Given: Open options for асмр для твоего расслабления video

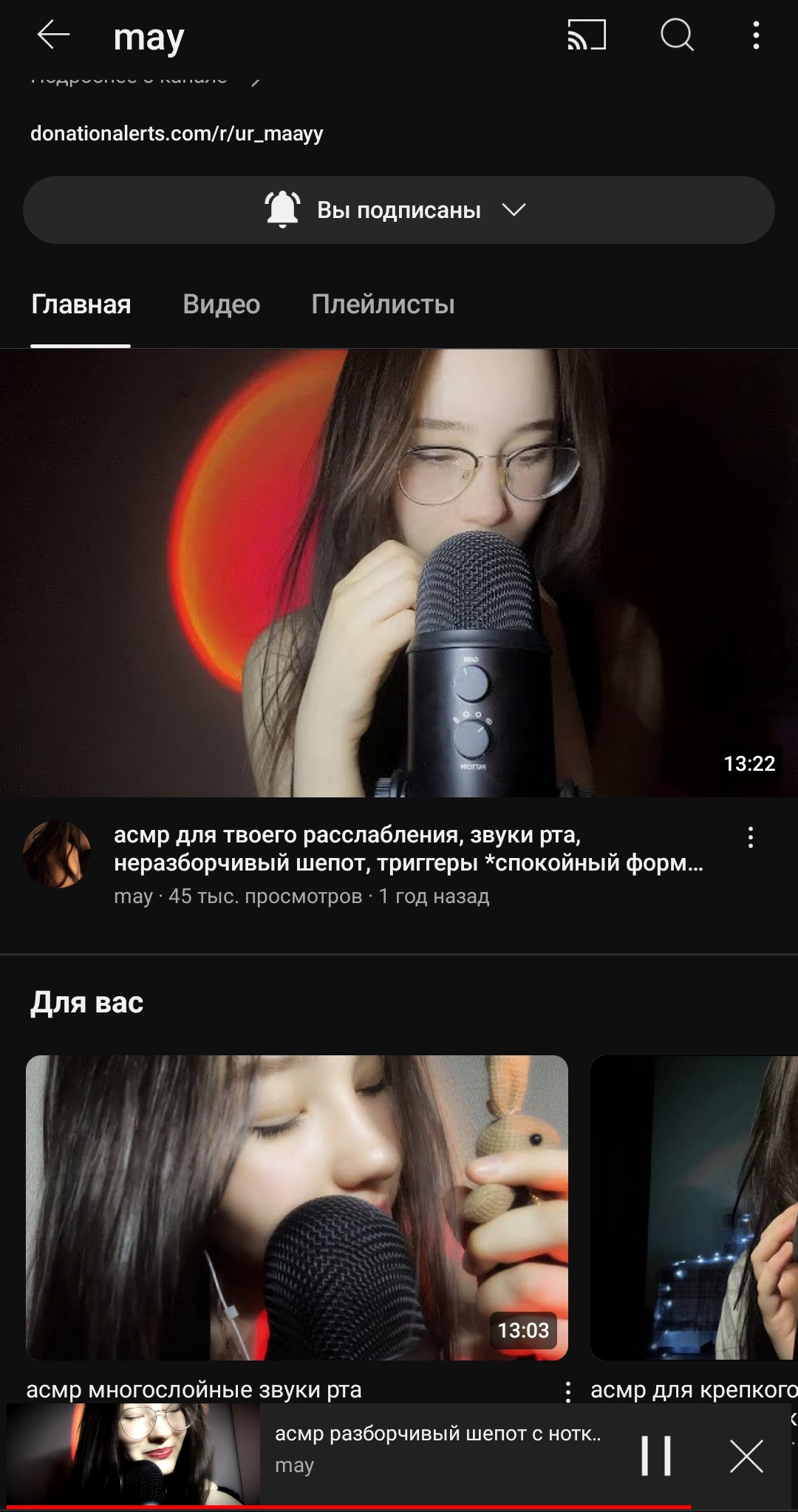Looking at the screenshot, I should (751, 837).
